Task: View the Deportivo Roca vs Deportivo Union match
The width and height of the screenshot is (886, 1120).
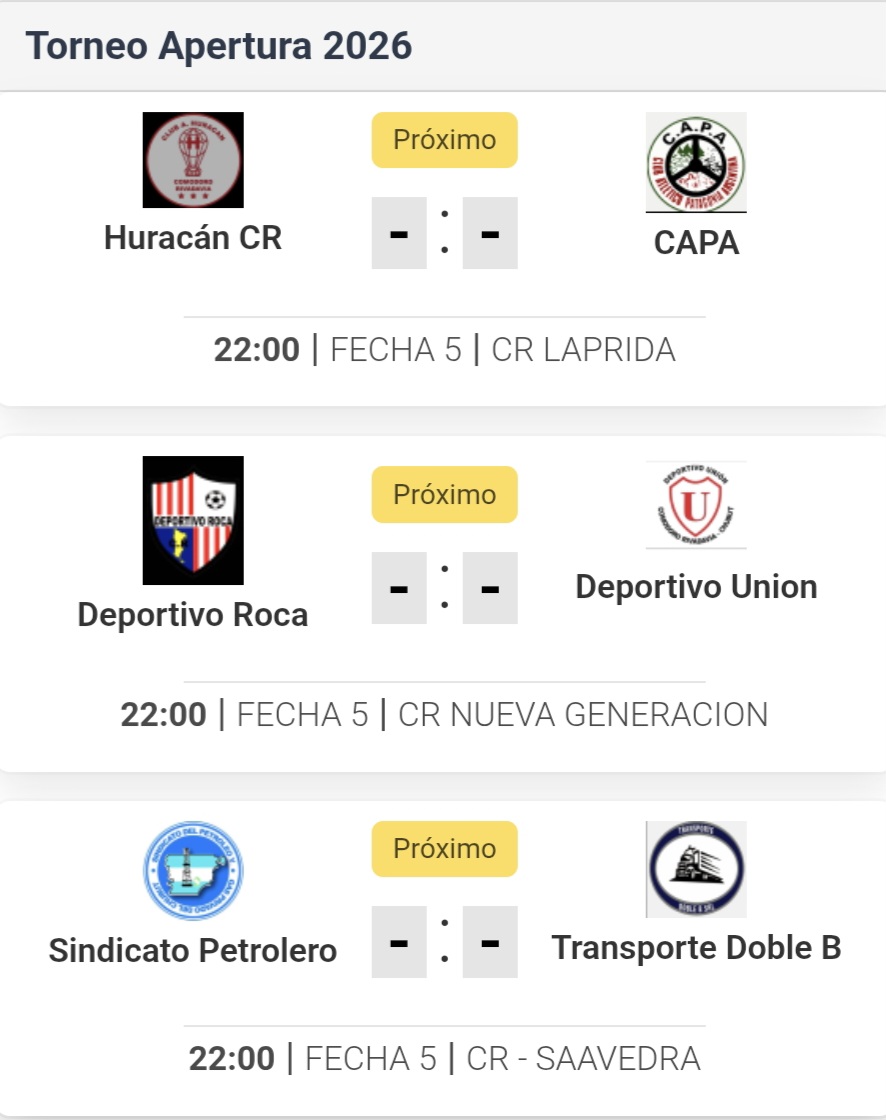Action: [443, 604]
